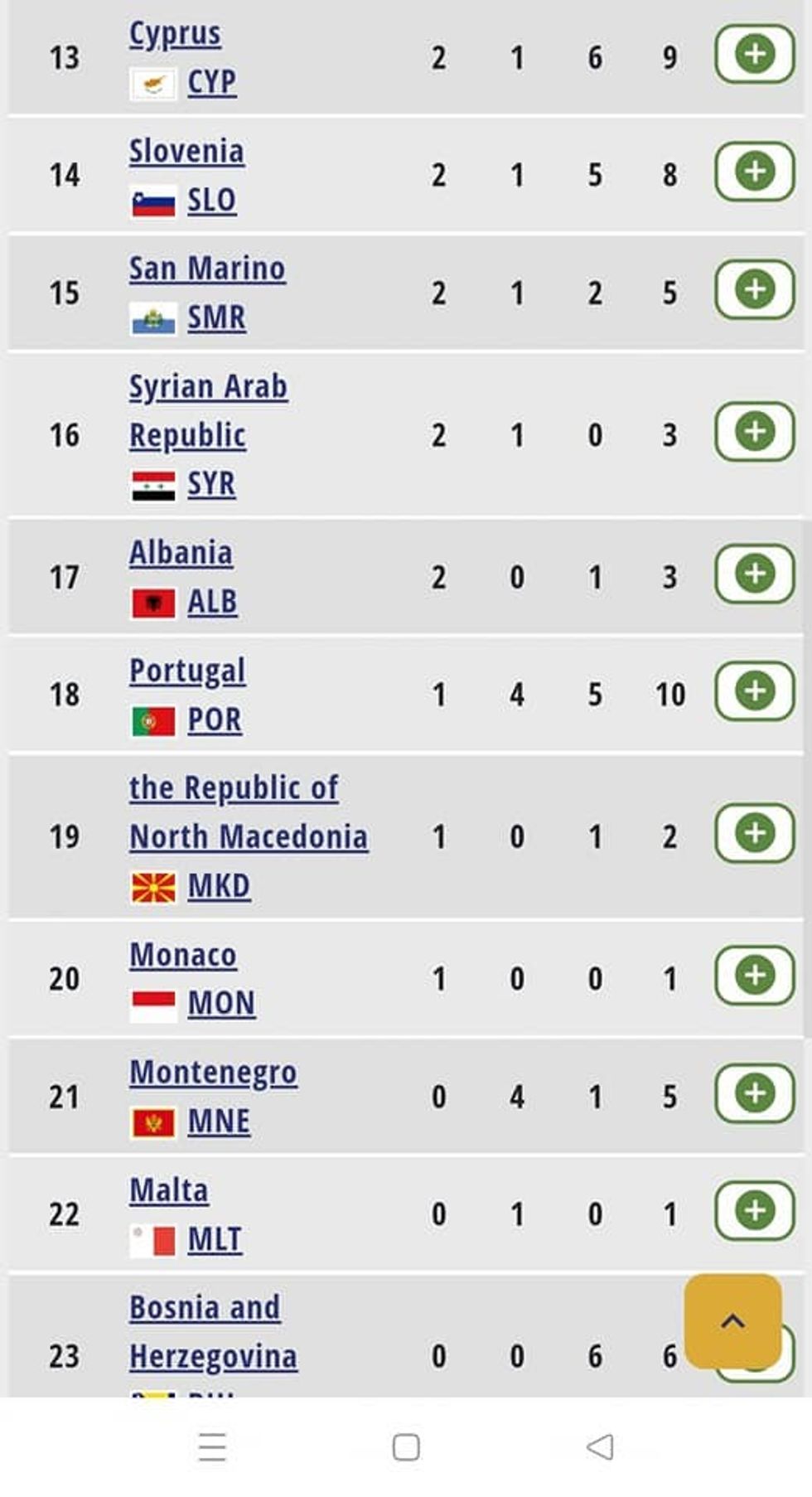The height and width of the screenshot is (1497, 812).
Task: Jump back to top of page
Action: click(x=732, y=1320)
